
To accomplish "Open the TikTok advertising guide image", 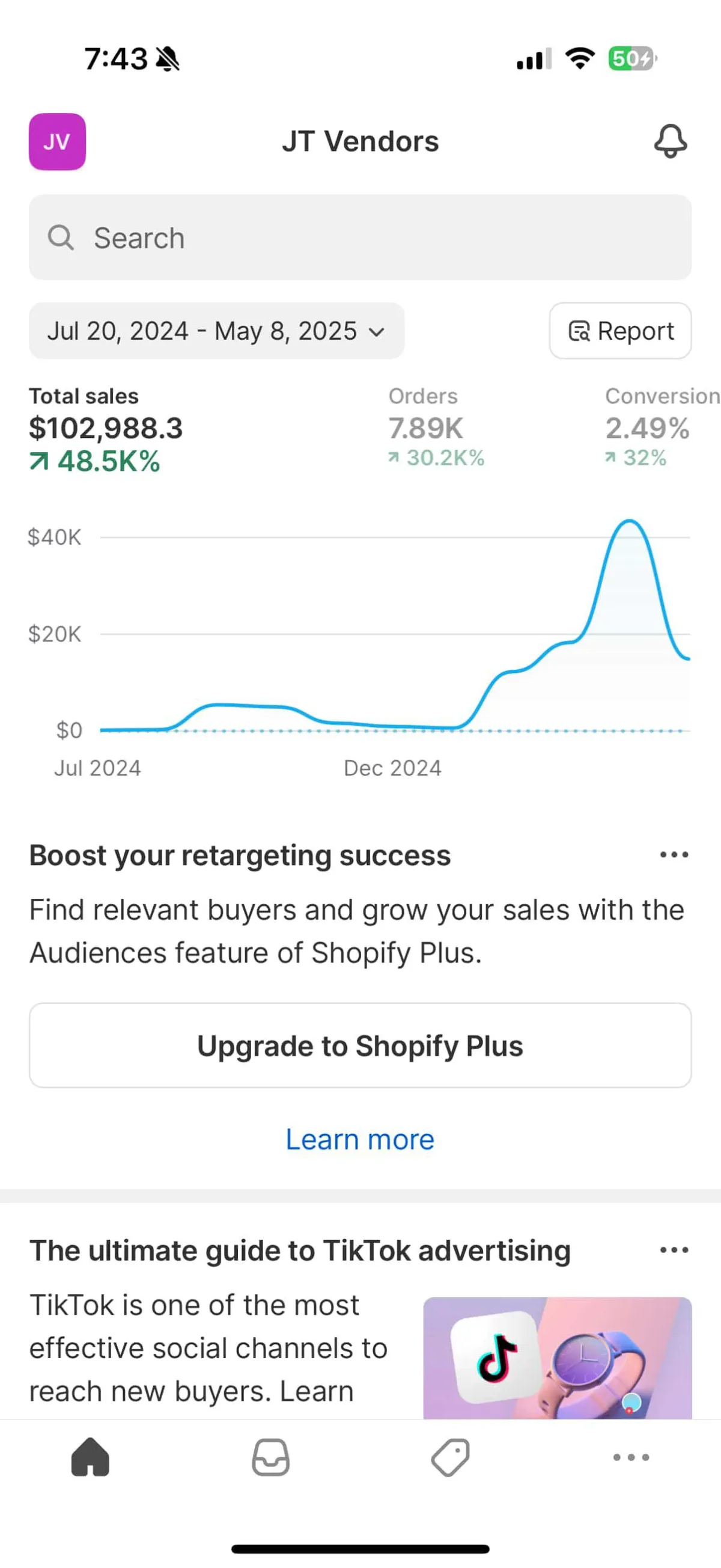I will [x=558, y=1358].
